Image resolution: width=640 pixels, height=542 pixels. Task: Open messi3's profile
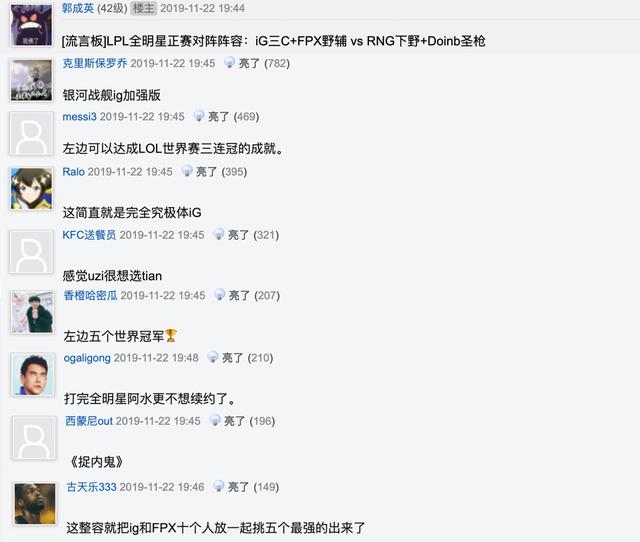(x=78, y=117)
